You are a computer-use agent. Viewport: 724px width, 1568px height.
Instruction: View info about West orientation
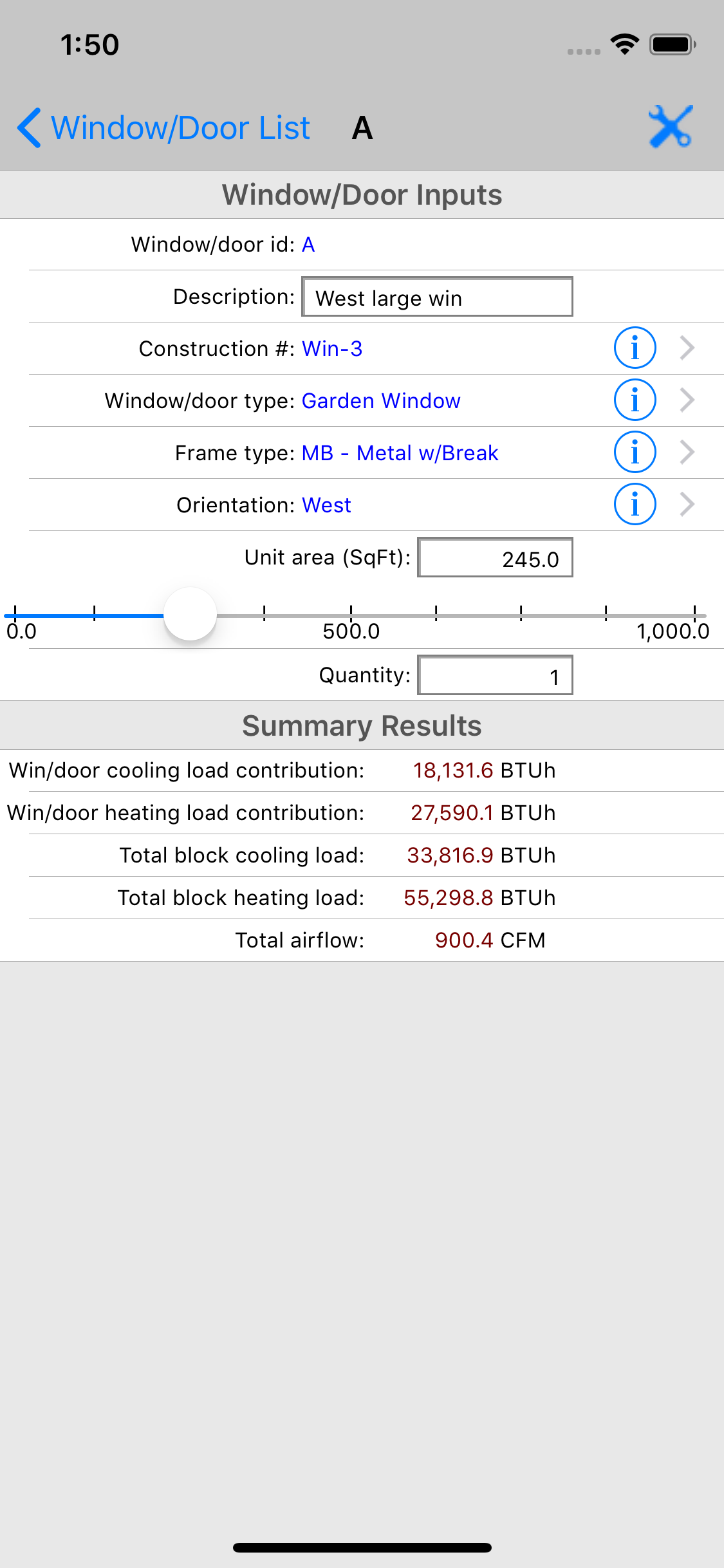[x=634, y=504]
